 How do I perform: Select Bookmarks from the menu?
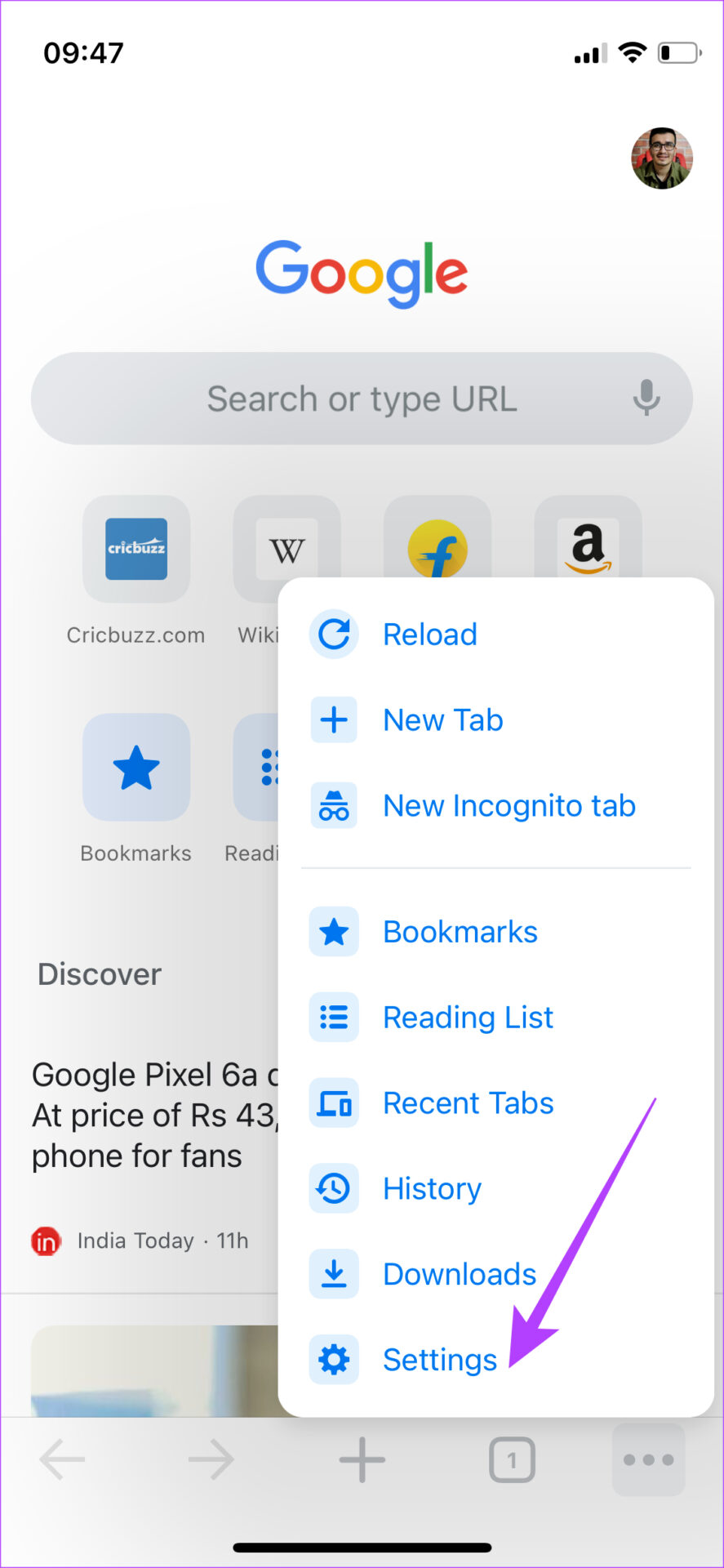(460, 931)
